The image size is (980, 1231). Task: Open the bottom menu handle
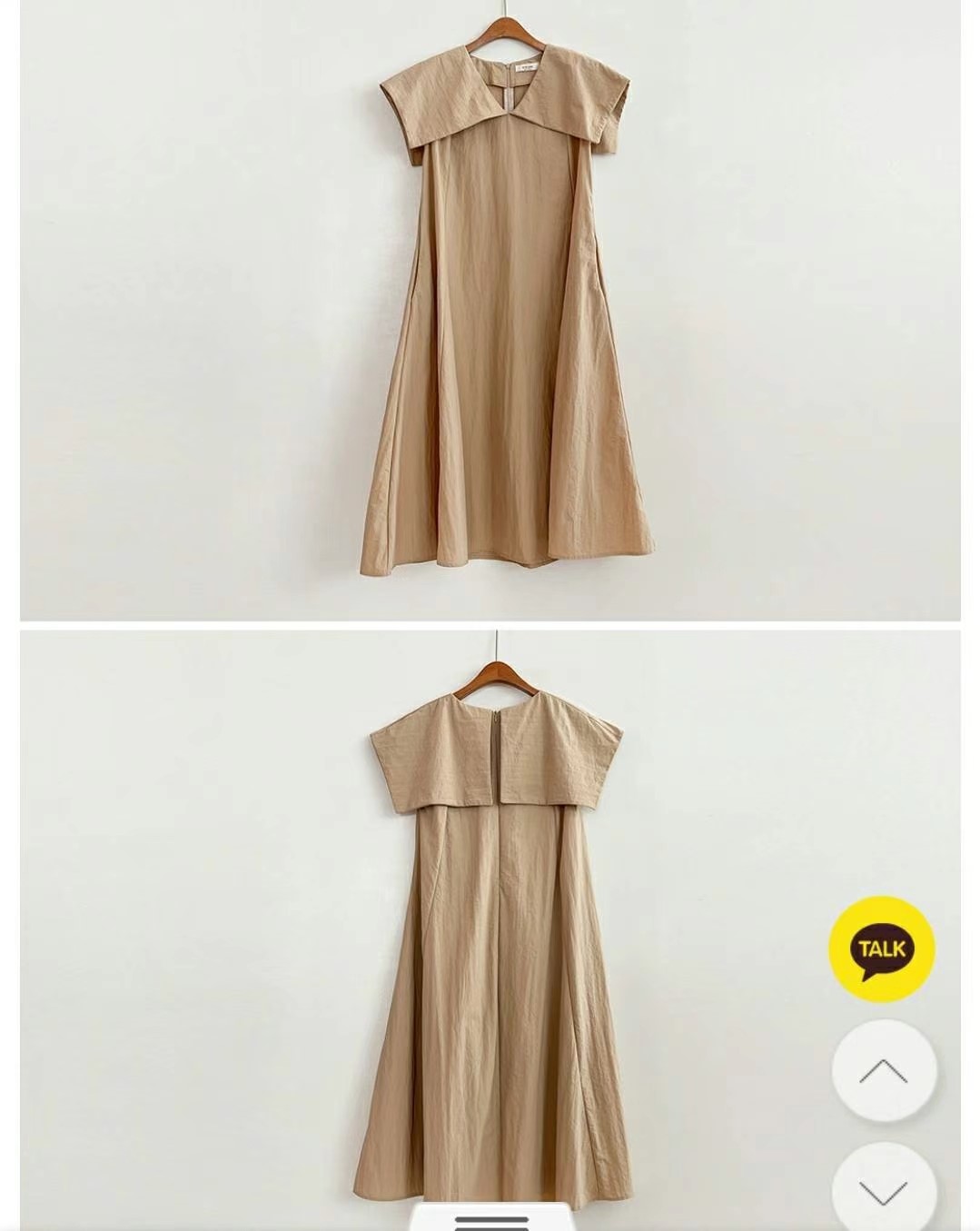[491, 1220]
